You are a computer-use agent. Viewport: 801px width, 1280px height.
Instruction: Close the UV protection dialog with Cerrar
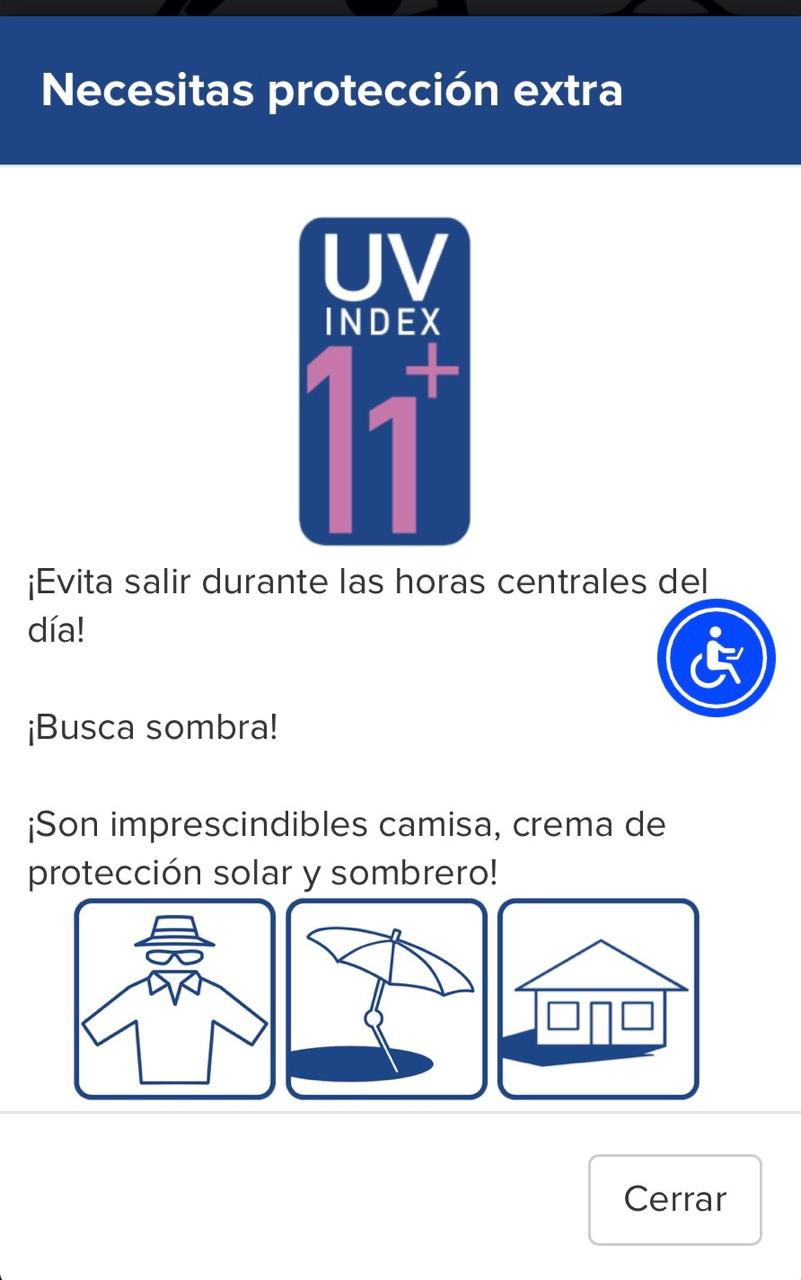(x=675, y=1199)
